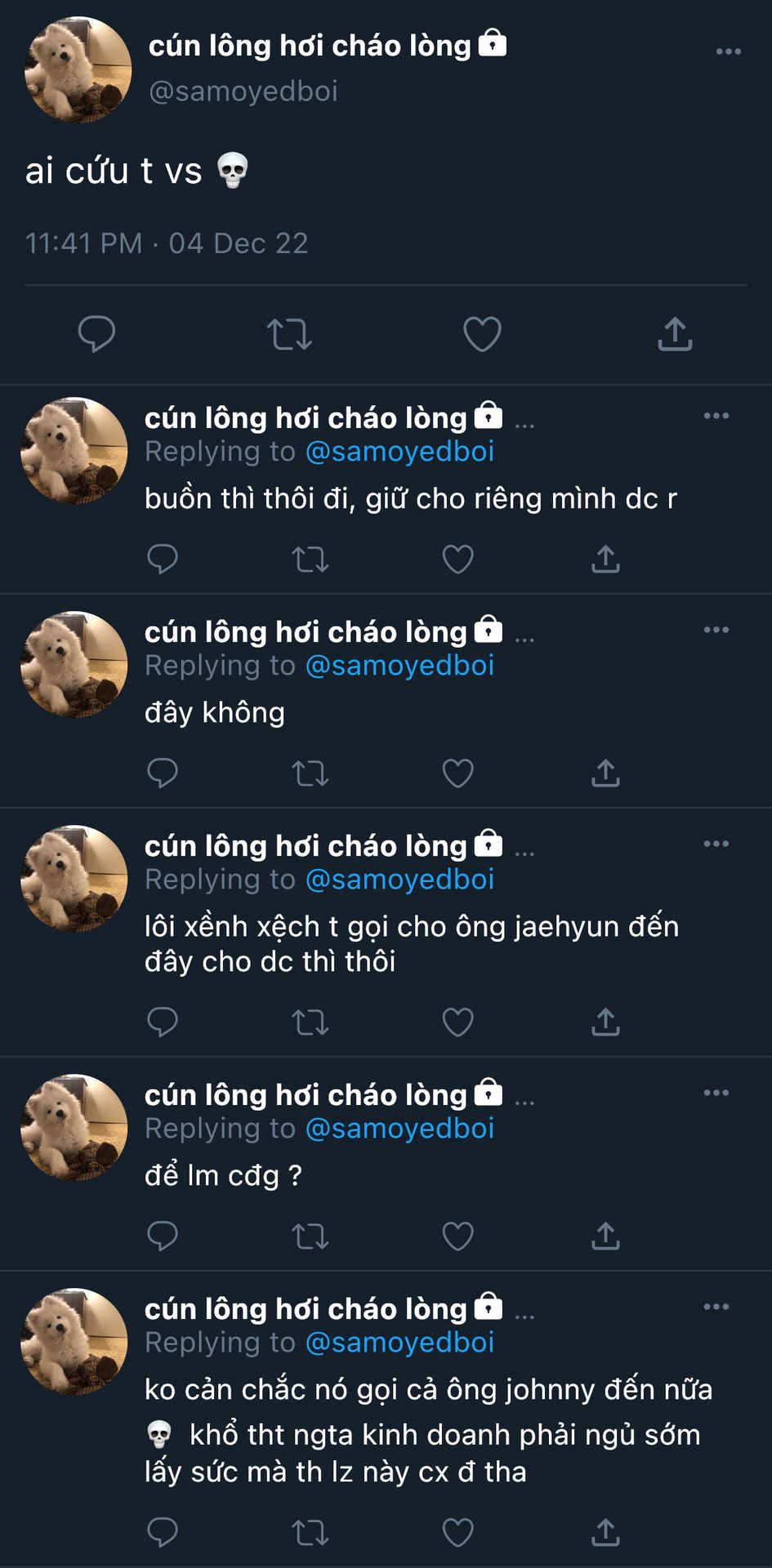The width and height of the screenshot is (772, 1568).
Task: Share the main tweet from 11:41 PM
Action: [x=675, y=334]
